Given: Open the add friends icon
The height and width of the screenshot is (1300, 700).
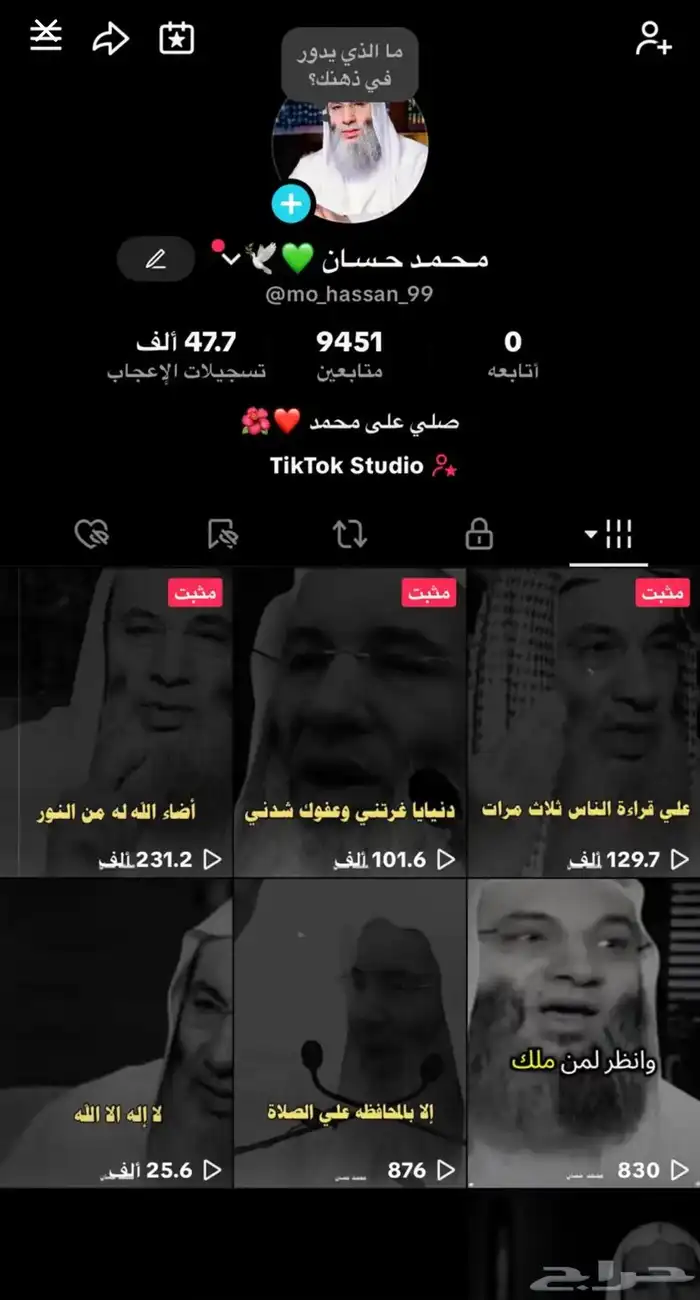Looking at the screenshot, I should point(653,39).
